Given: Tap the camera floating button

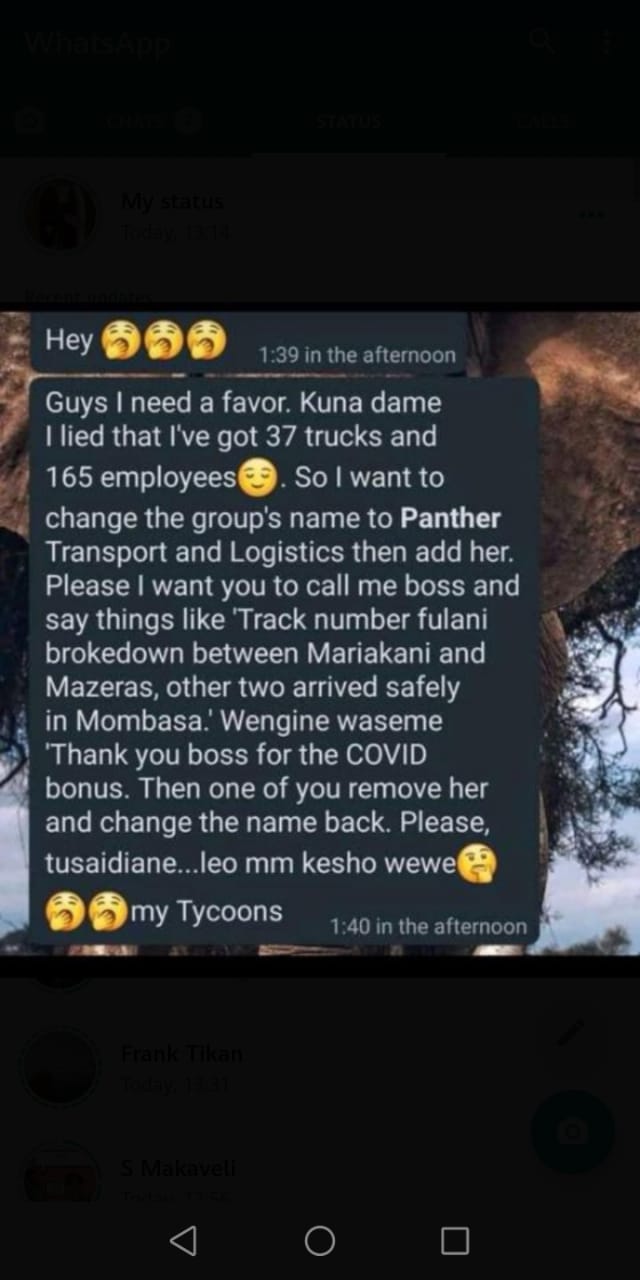Looking at the screenshot, I should (572, 1131).
